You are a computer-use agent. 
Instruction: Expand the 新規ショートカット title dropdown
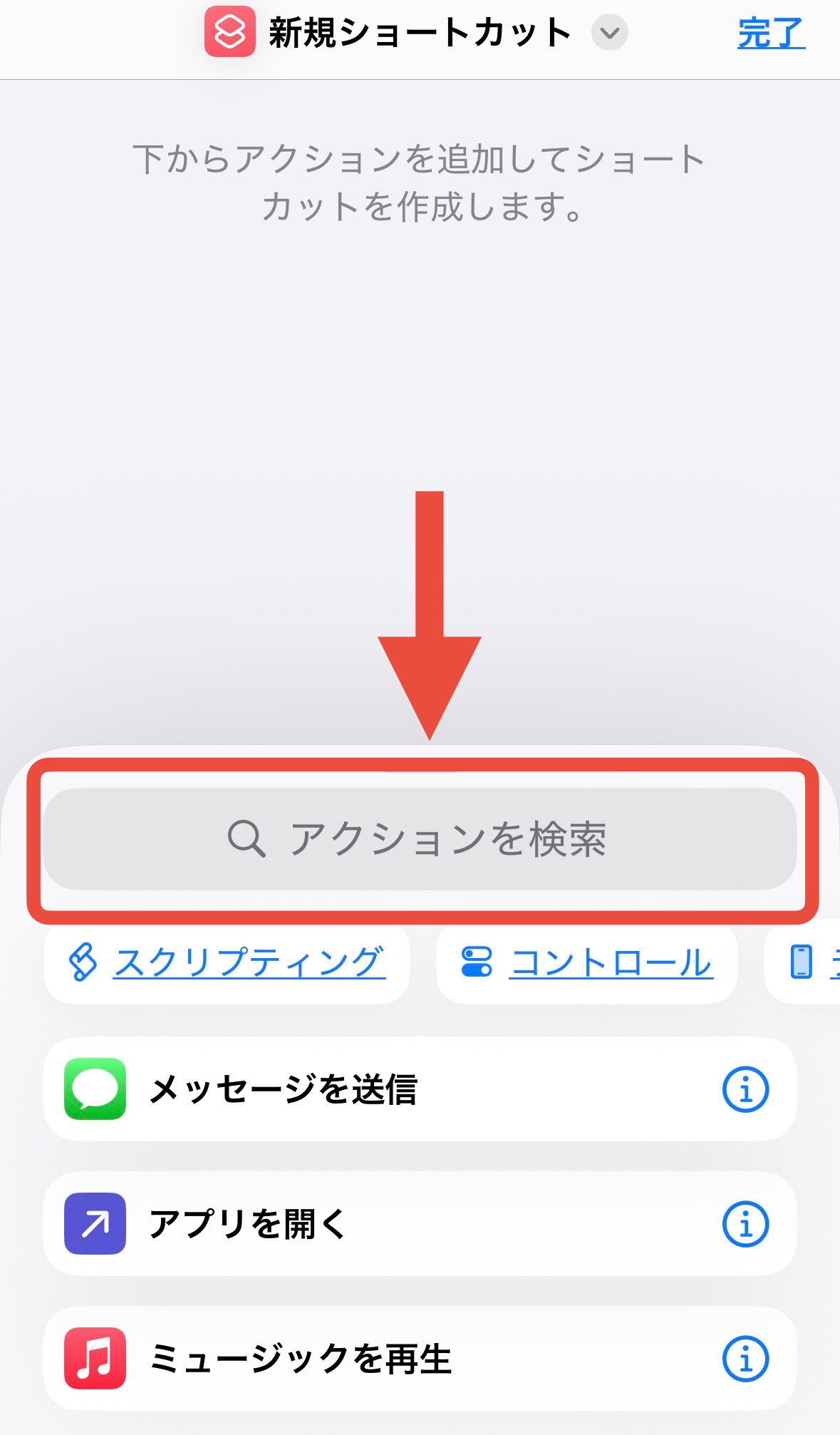[610, 33]
